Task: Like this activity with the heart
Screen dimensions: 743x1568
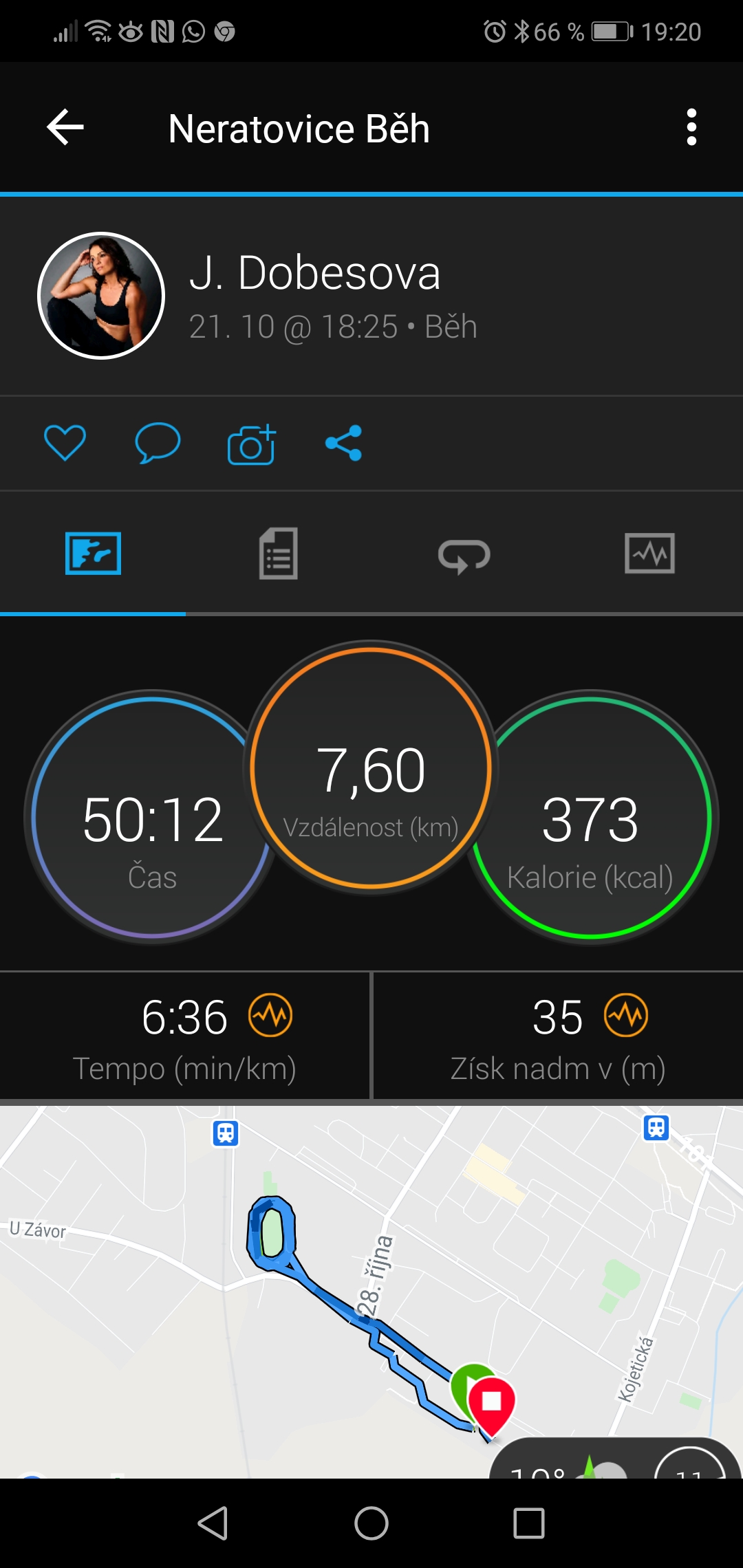Action: (x=65, y=442)
